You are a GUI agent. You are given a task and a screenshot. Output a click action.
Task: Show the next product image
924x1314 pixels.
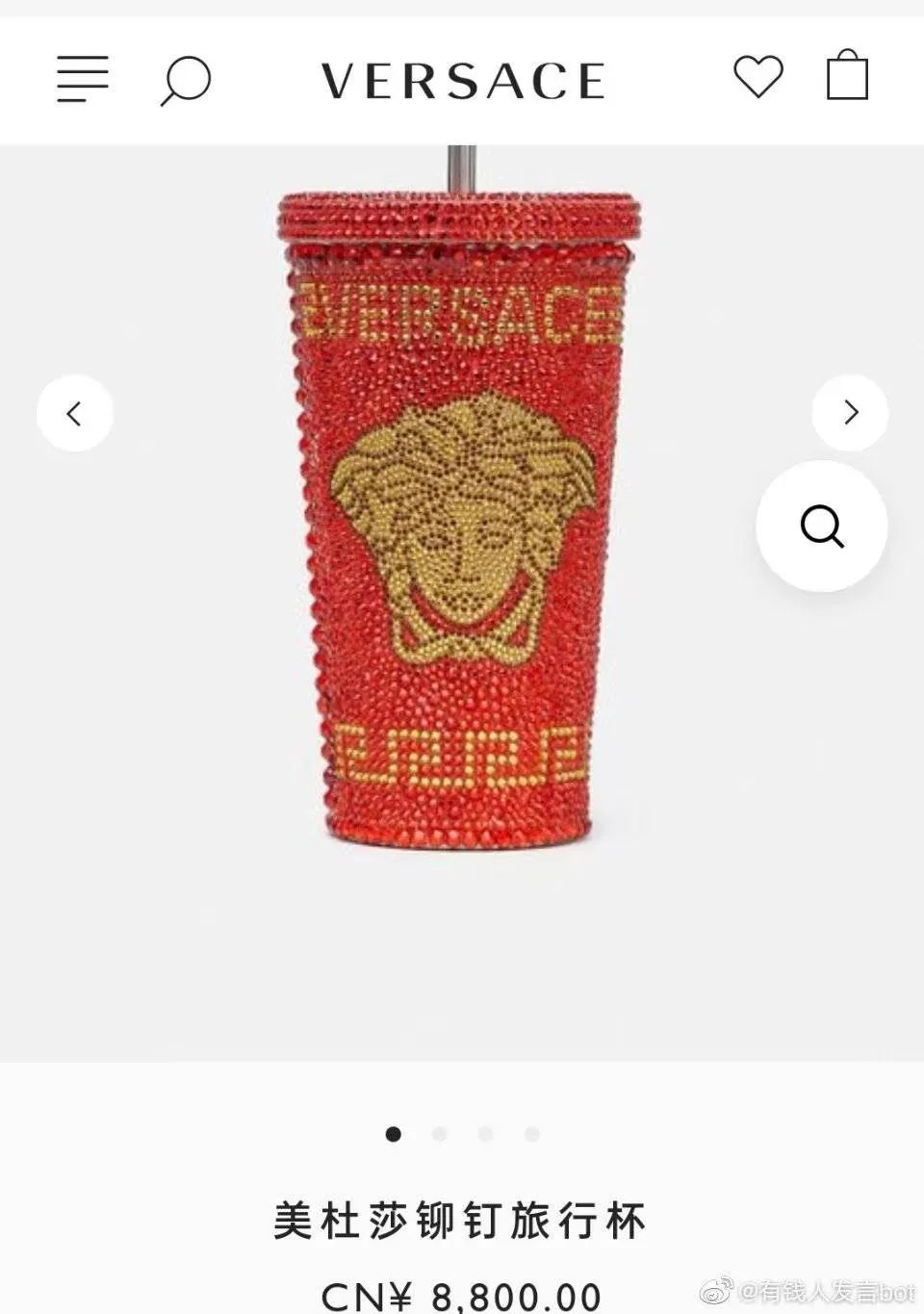(x=850, y=413)
